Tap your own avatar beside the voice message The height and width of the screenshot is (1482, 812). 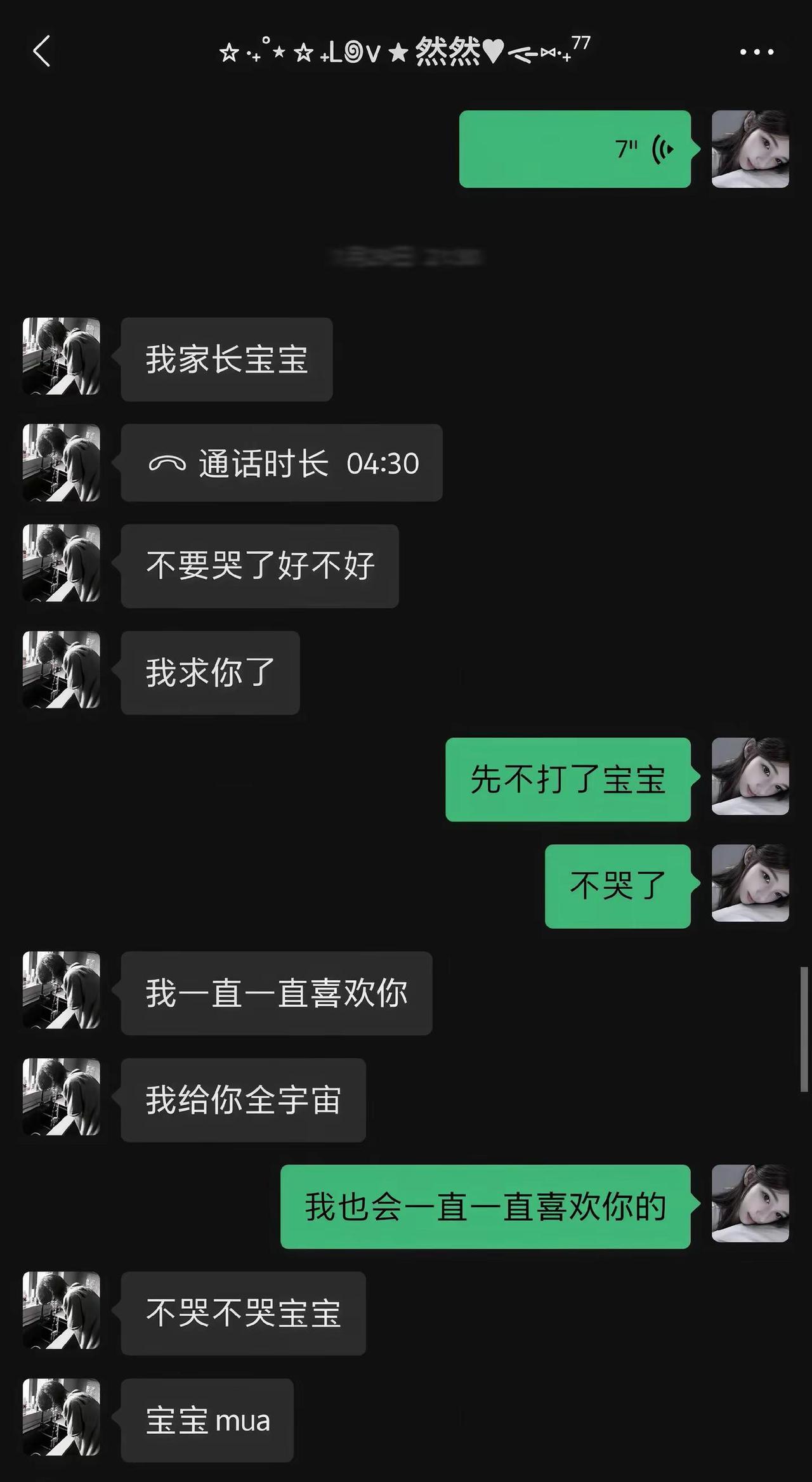[750, 148]
